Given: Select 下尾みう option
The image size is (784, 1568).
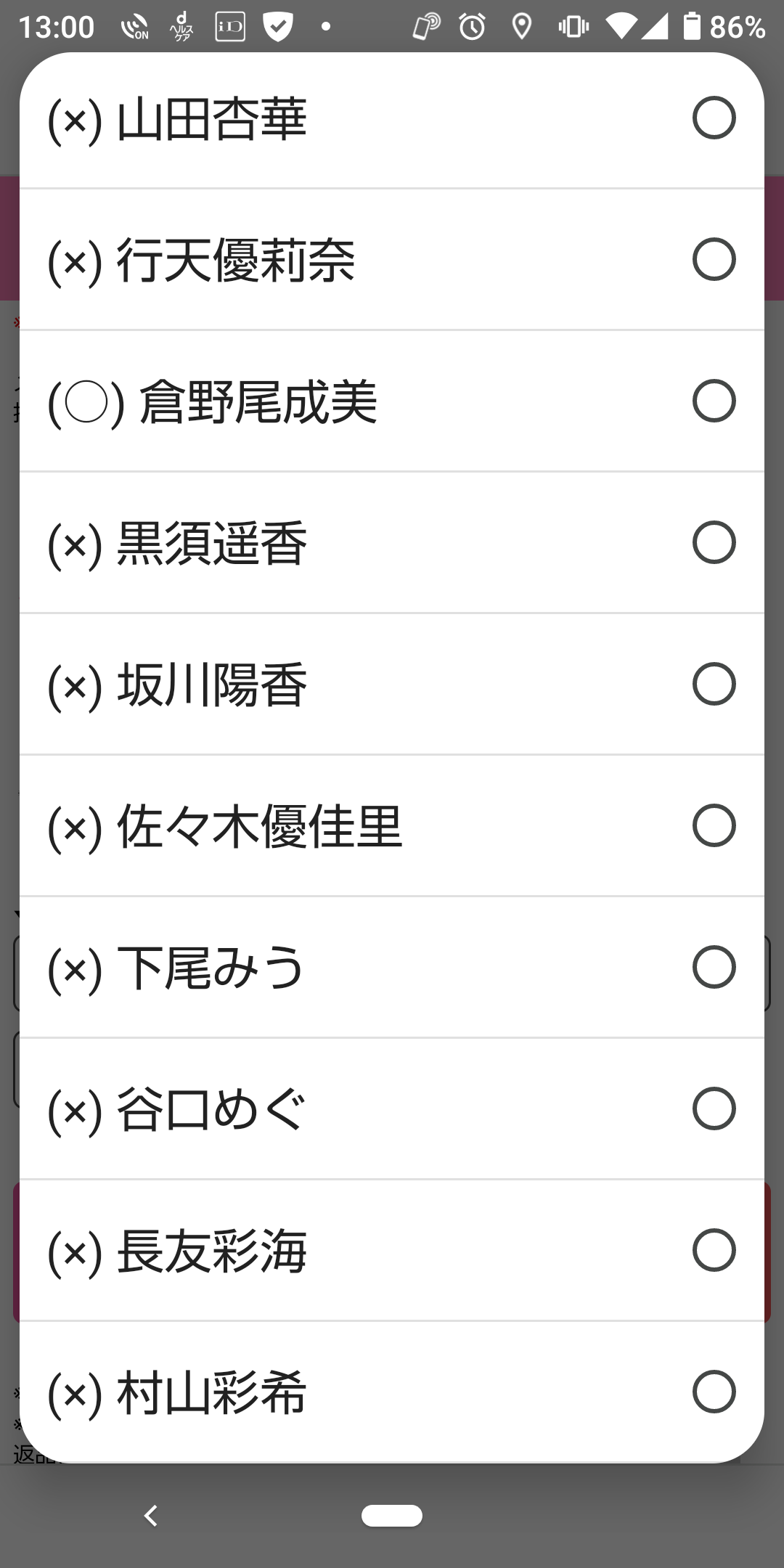Looking at the screenshot, I should pos(392,968).
